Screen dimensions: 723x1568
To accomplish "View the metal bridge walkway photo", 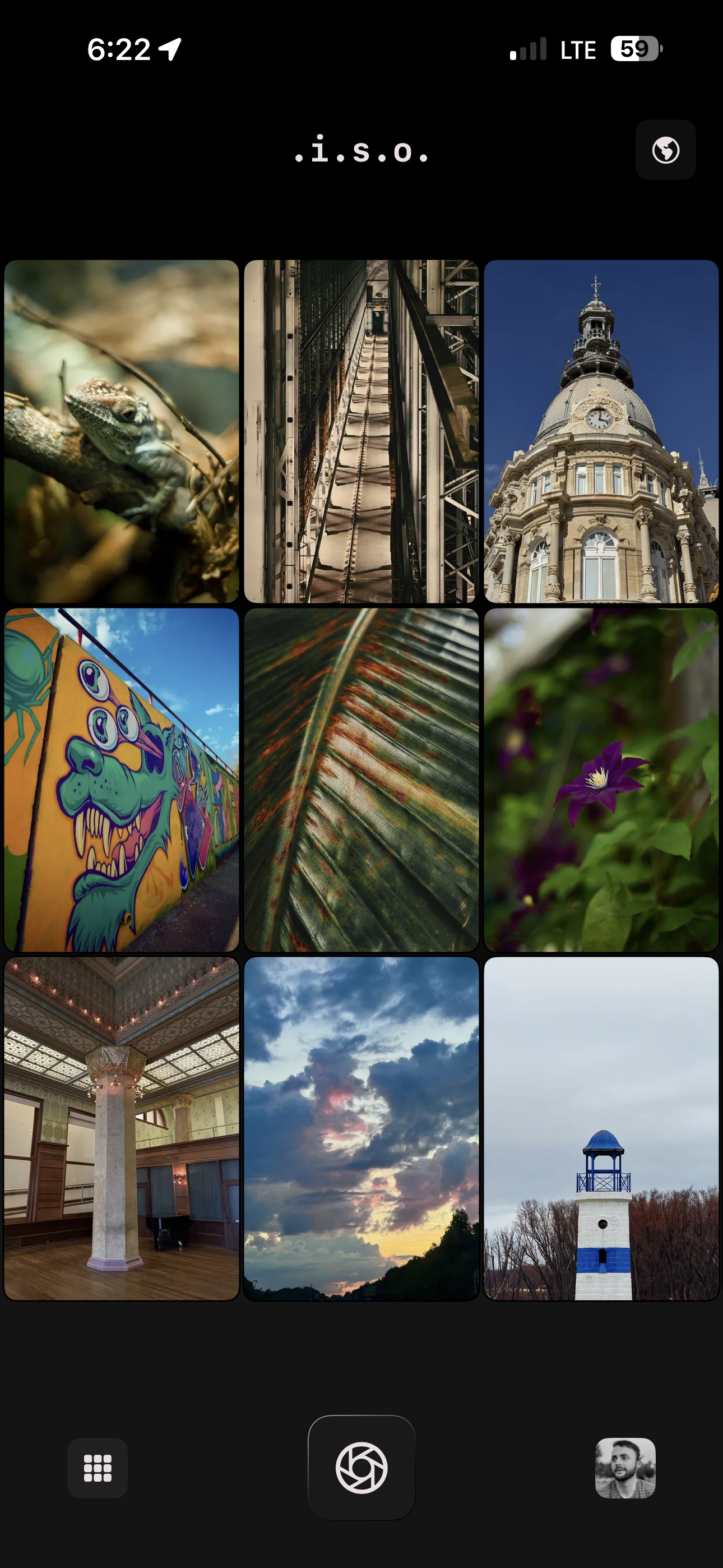I will [361, 432].
